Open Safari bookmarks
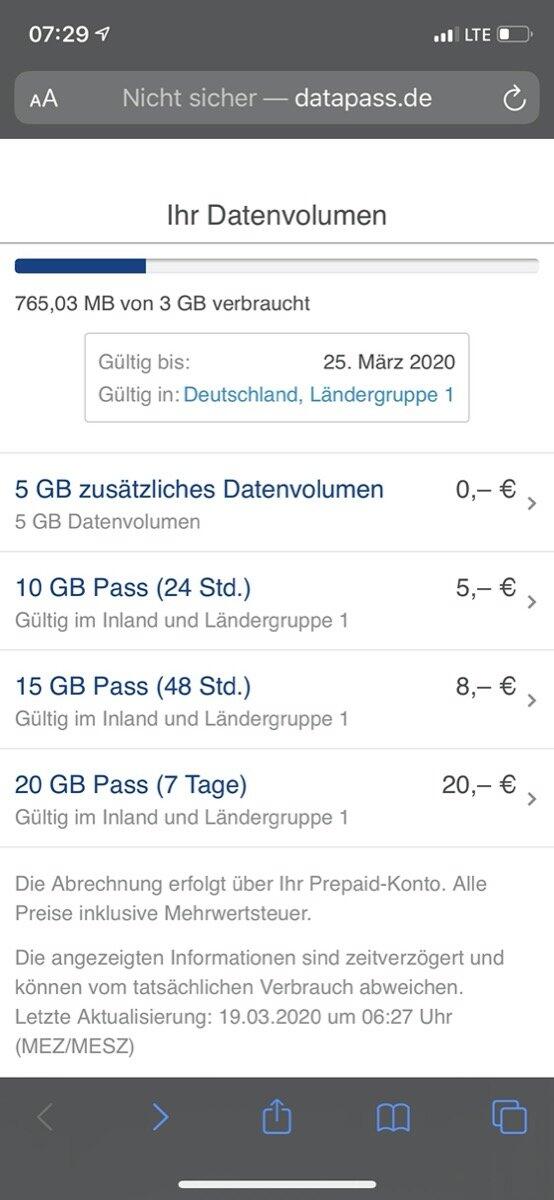Viewport: 554px width, 1200px height. 393,1117
